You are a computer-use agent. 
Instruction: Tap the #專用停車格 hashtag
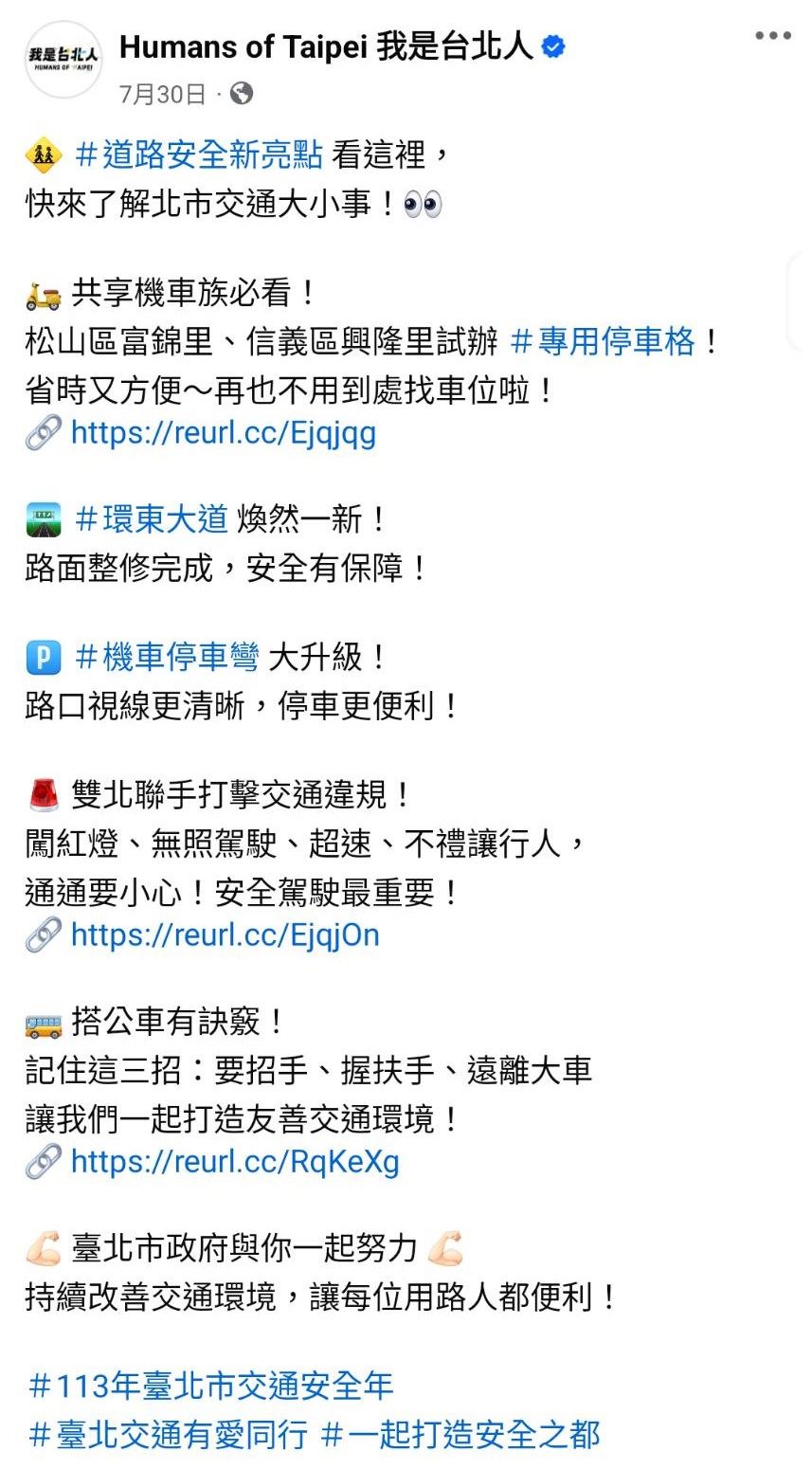point(603,341)
